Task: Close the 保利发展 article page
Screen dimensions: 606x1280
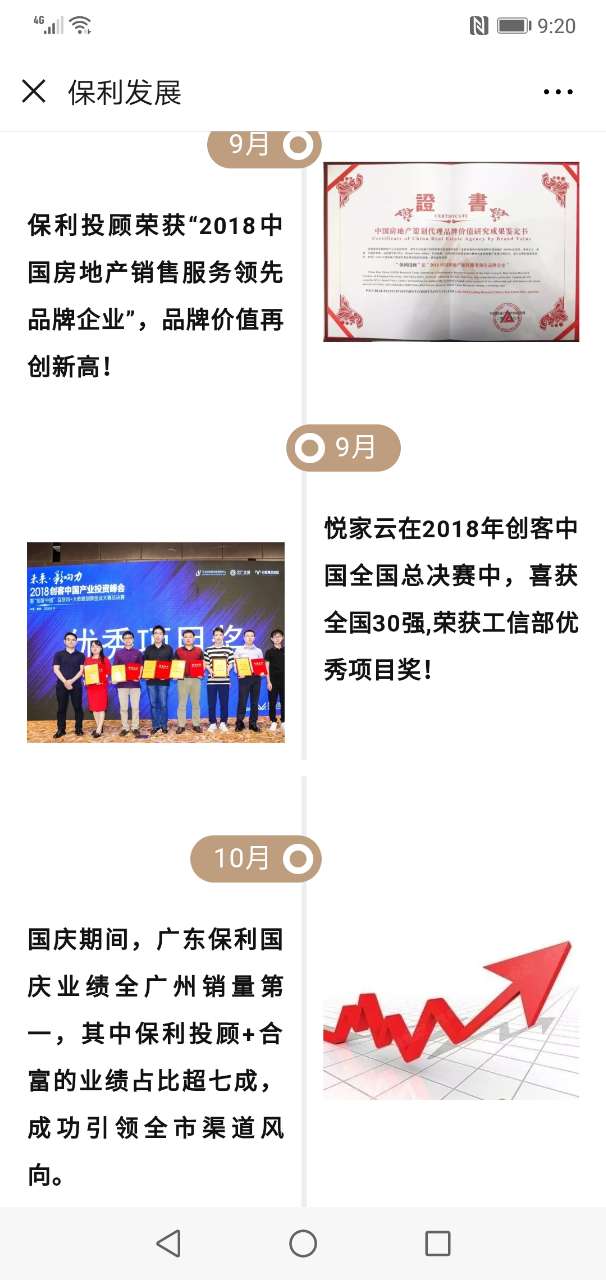Action: pos(34,92)
